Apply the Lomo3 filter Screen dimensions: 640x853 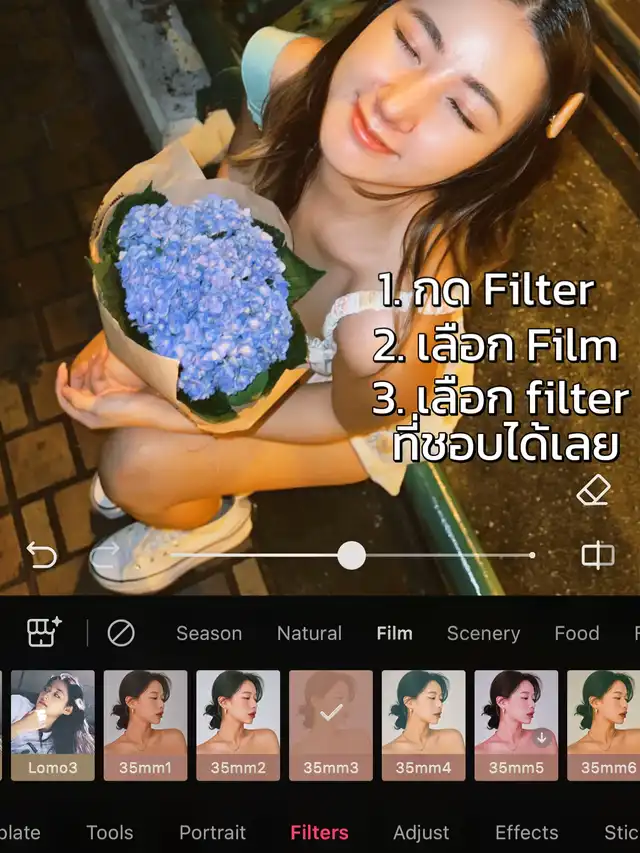click(x=53, y=725)
